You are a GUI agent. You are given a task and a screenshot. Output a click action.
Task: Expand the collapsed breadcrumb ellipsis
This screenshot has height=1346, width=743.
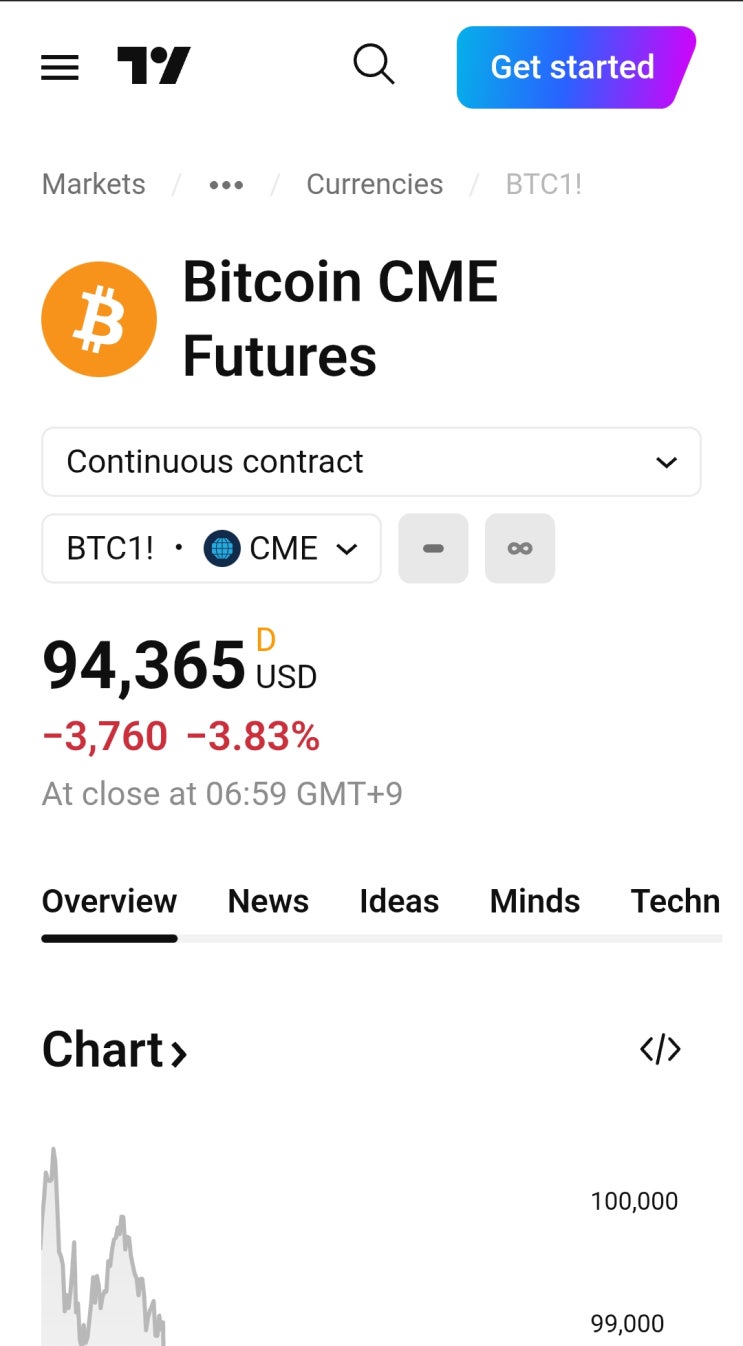coord(226,184)
